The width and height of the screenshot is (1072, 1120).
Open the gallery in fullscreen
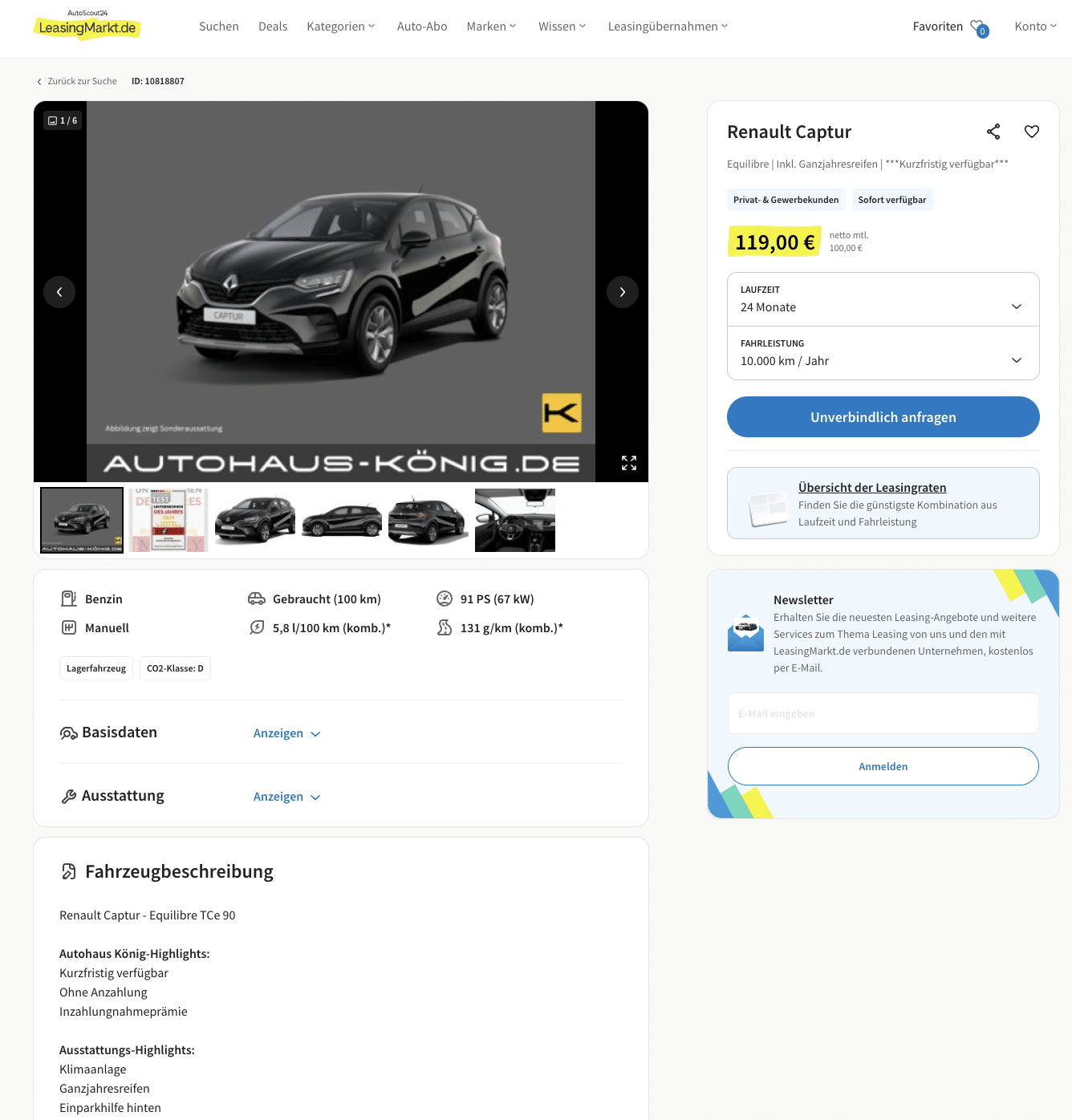click(629, 463)
